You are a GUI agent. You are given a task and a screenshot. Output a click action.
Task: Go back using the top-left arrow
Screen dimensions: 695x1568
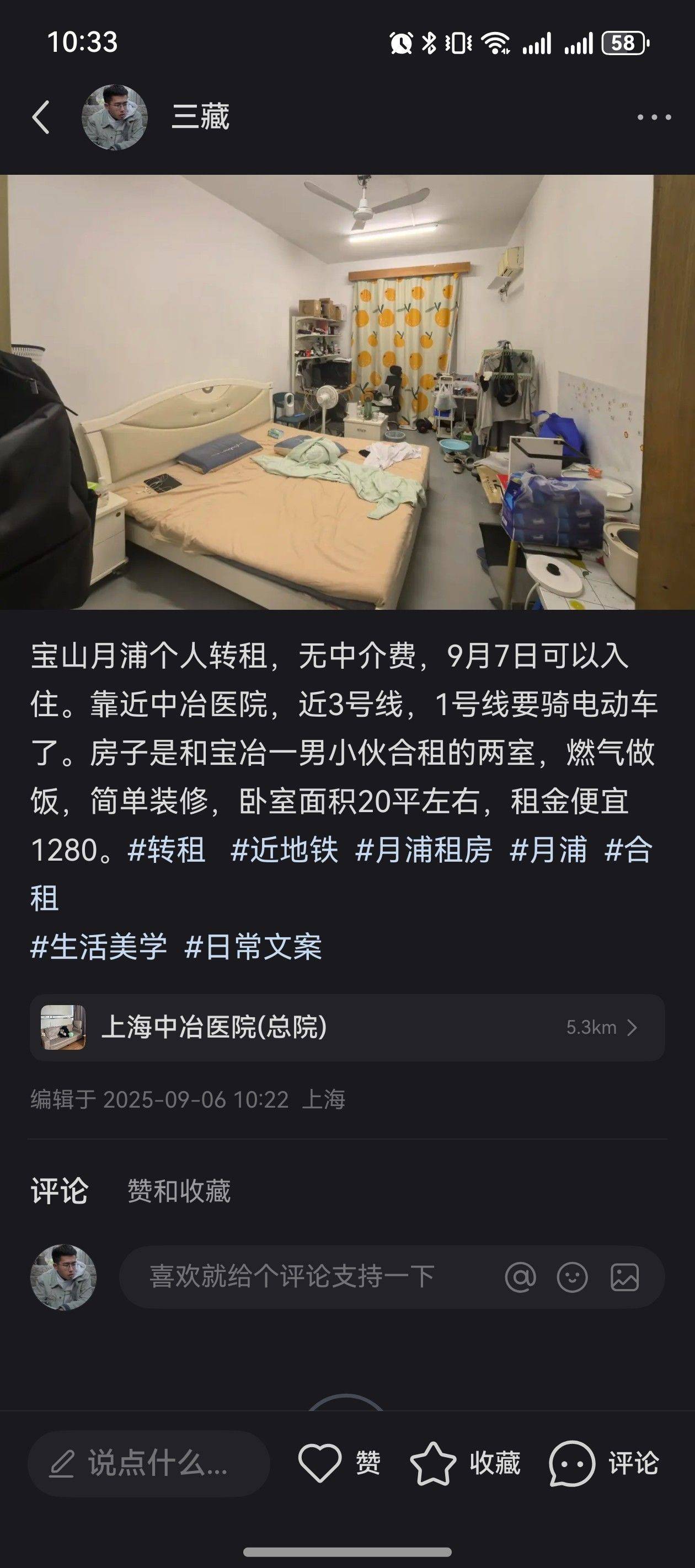41,117
